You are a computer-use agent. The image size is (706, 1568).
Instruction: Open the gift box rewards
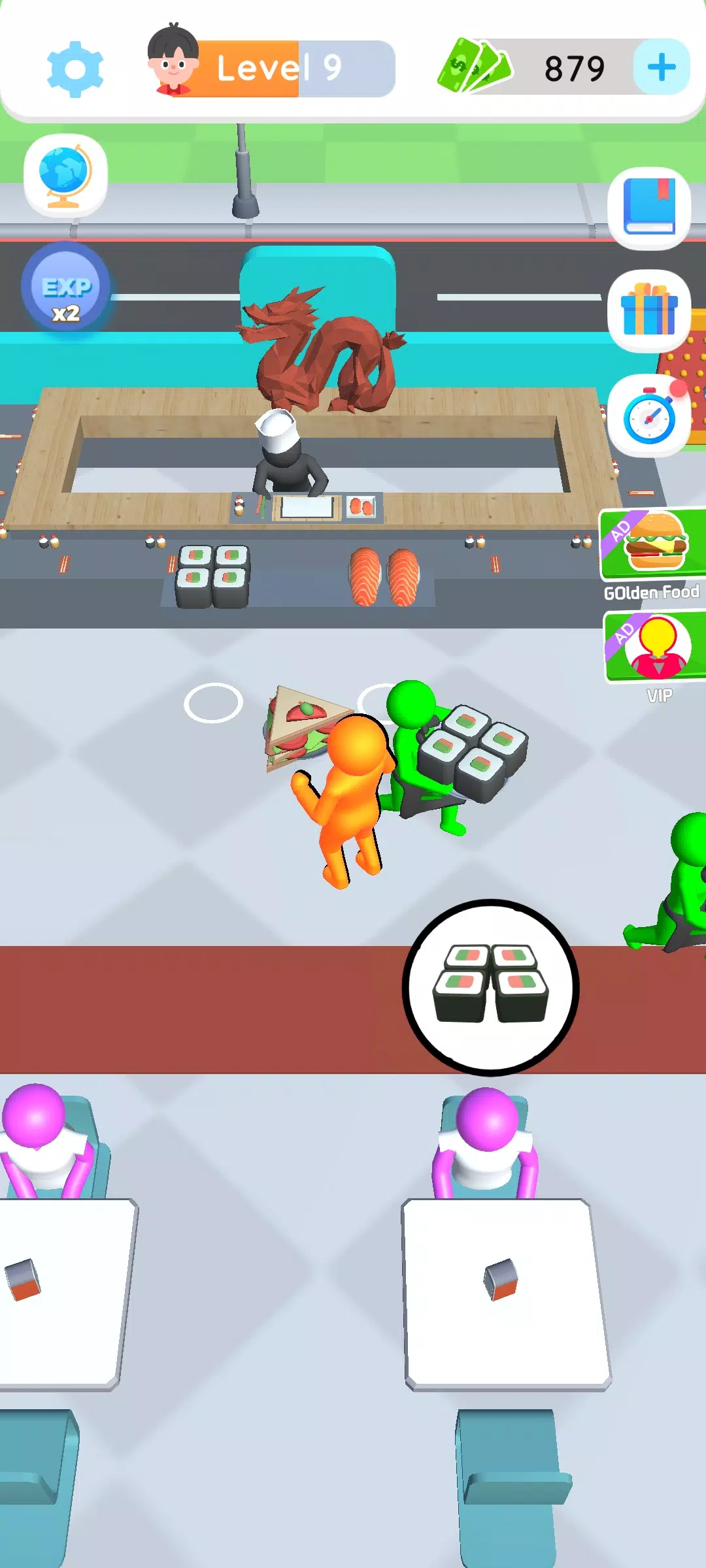648,311
